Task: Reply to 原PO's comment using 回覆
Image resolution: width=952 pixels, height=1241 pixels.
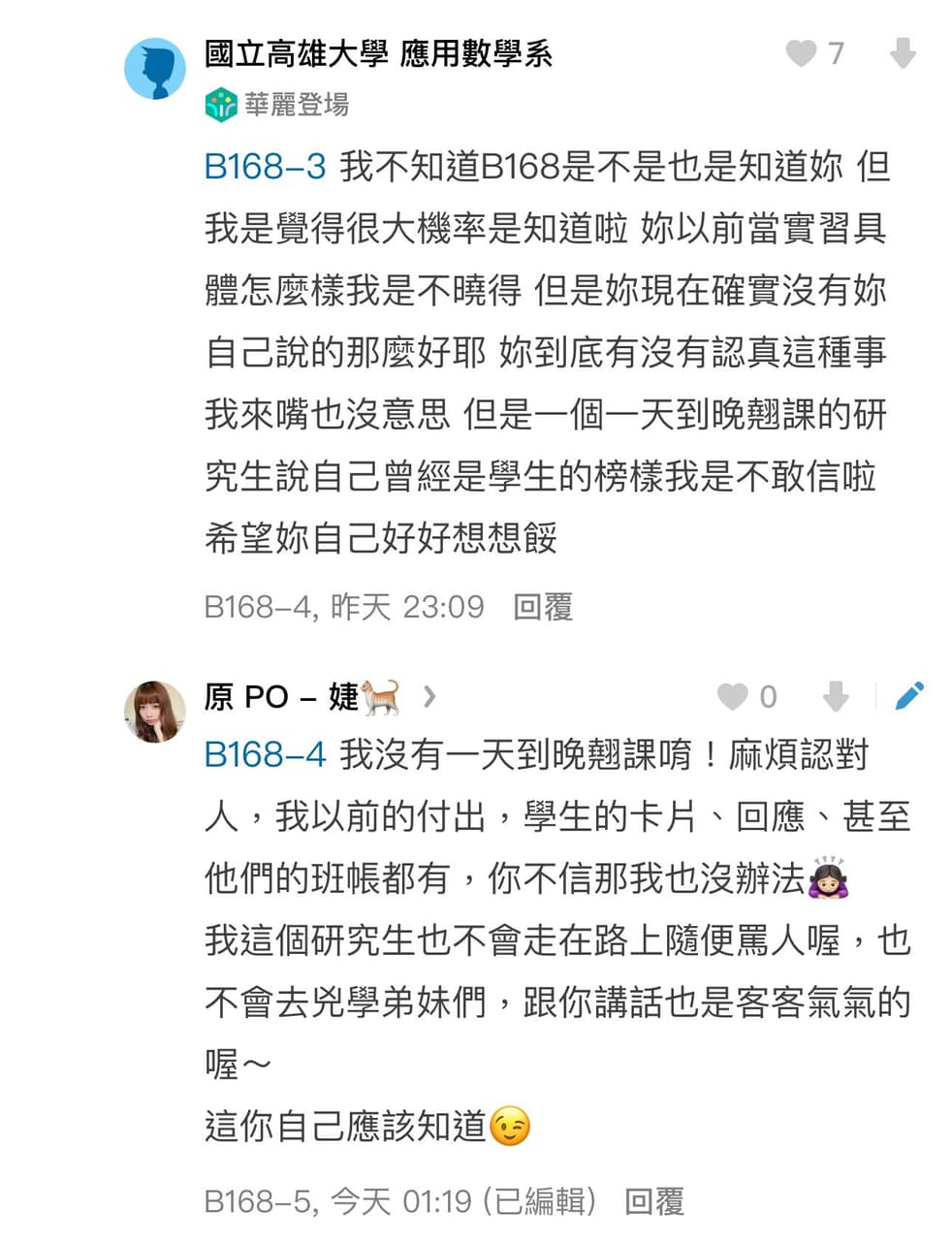Action: [x=654, y=1200]
